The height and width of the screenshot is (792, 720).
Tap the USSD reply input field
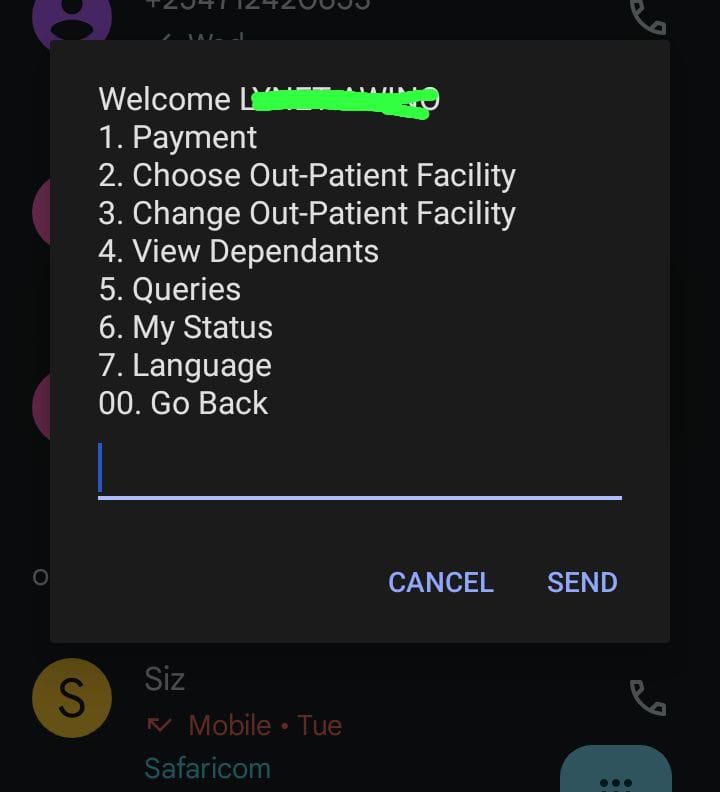[x=359, y=469]
